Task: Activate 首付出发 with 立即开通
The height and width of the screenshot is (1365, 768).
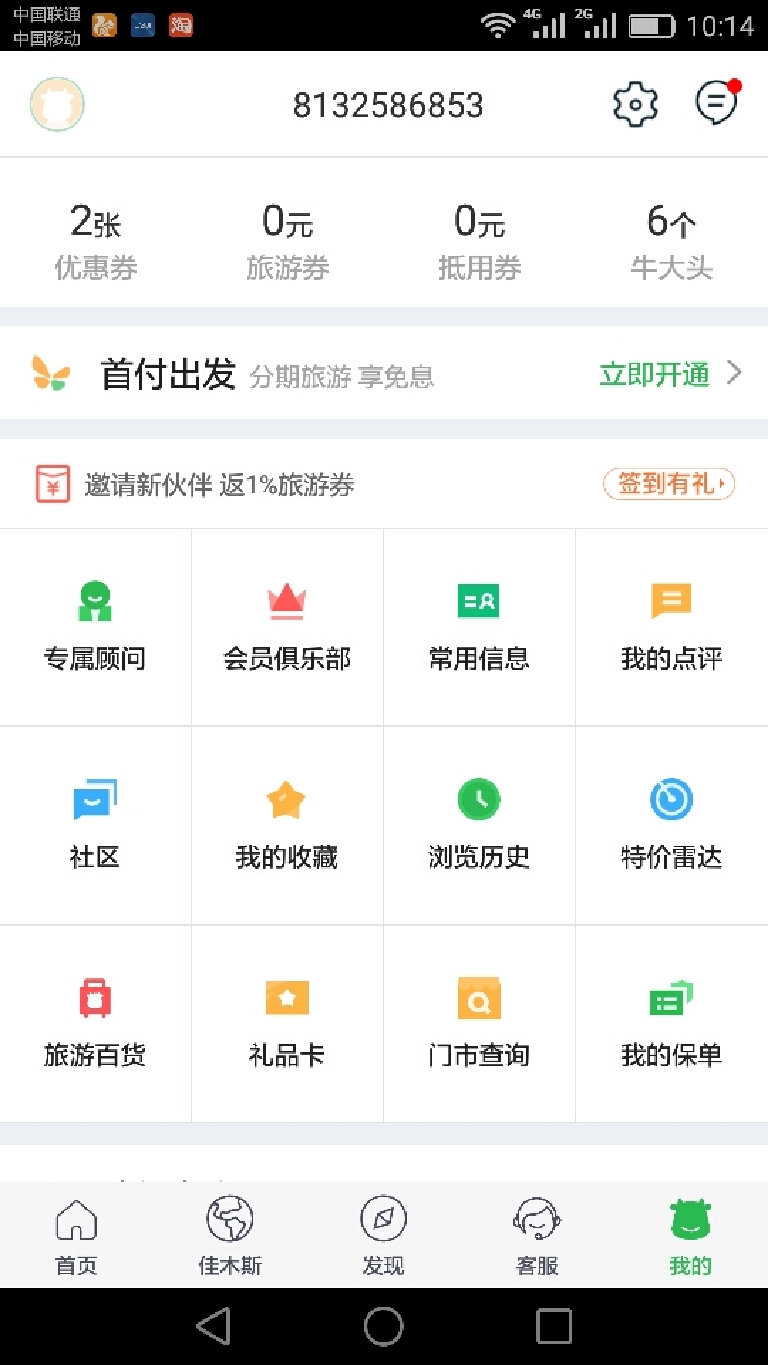Action: tap(670, 374)
